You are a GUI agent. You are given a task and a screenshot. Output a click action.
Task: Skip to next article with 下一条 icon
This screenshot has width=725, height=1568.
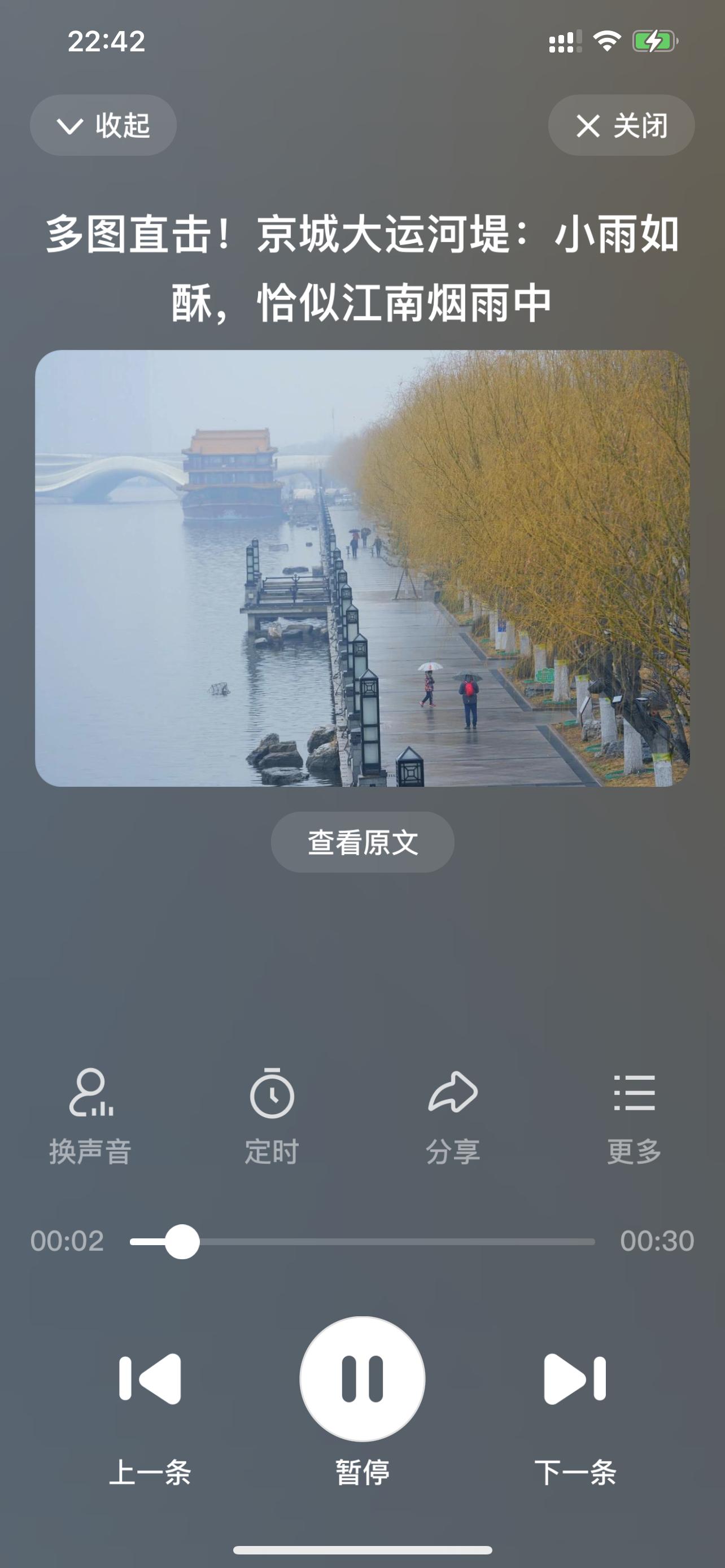pyautogui.click(x=575, y=1379)
